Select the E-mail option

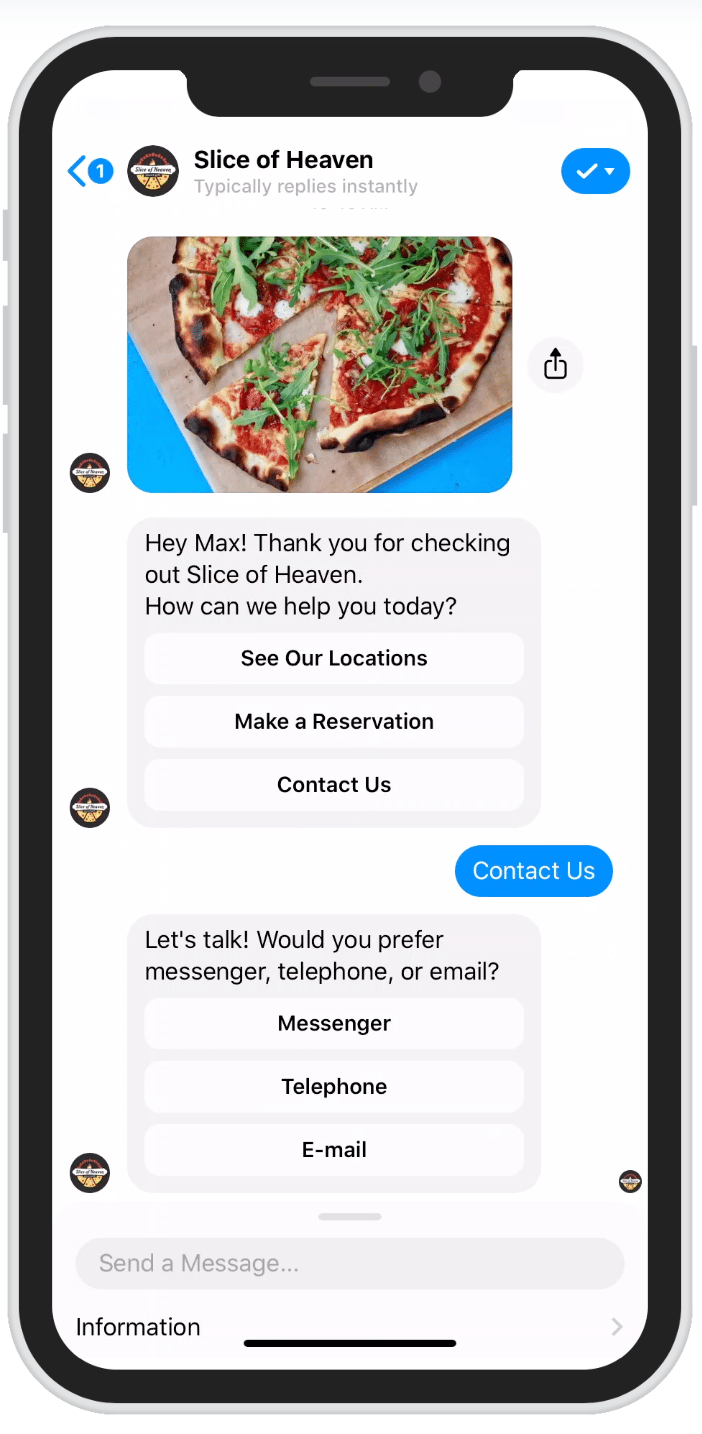click(x=334, y=1149)
